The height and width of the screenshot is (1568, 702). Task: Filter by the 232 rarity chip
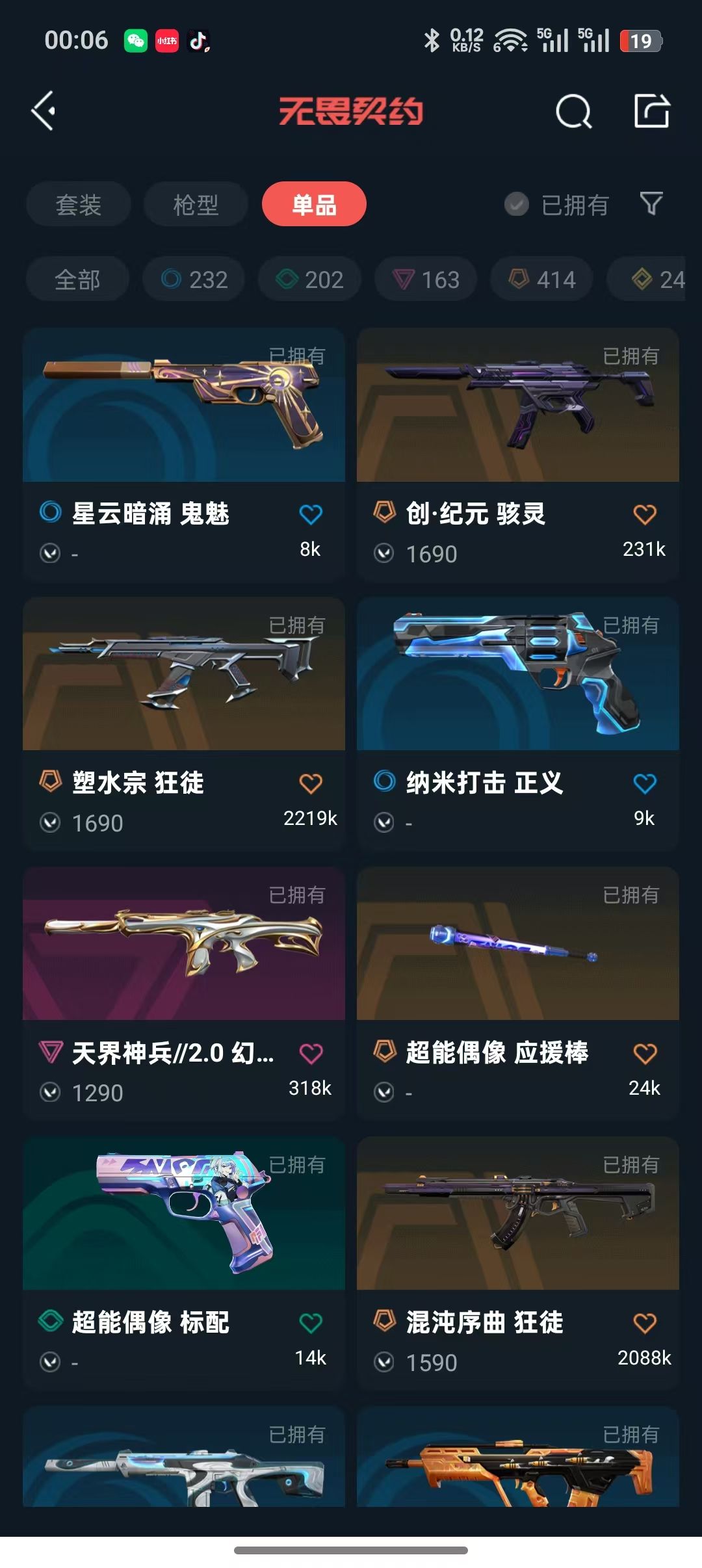pyautogui.click(x=194, y=280)
